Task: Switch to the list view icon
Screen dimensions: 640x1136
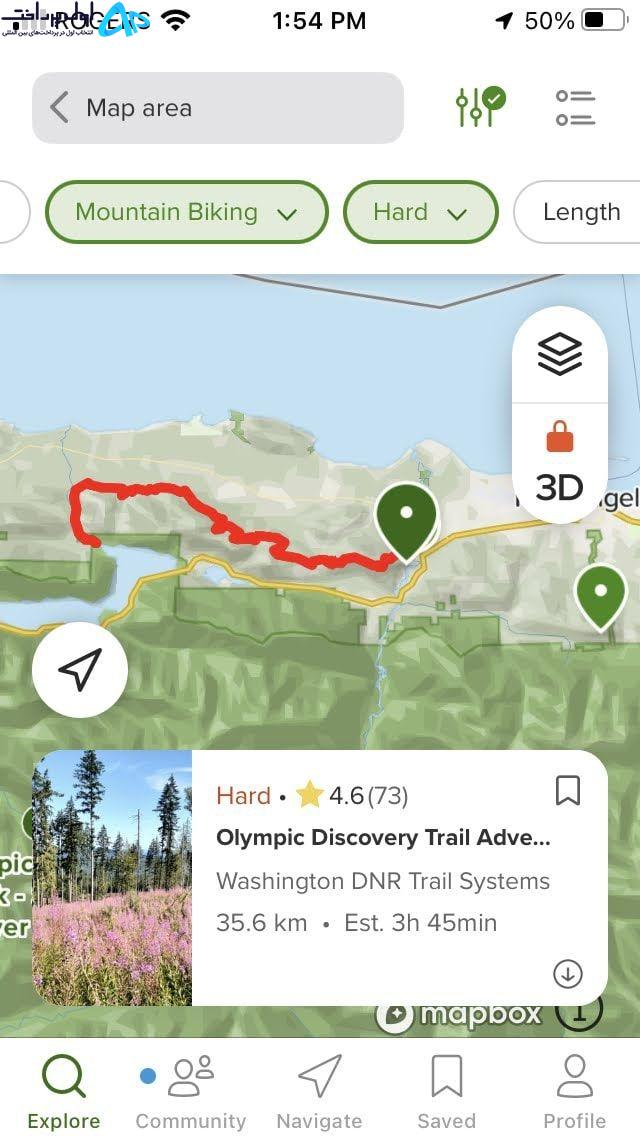Action: pyautogui.click(x=575, y=108)
